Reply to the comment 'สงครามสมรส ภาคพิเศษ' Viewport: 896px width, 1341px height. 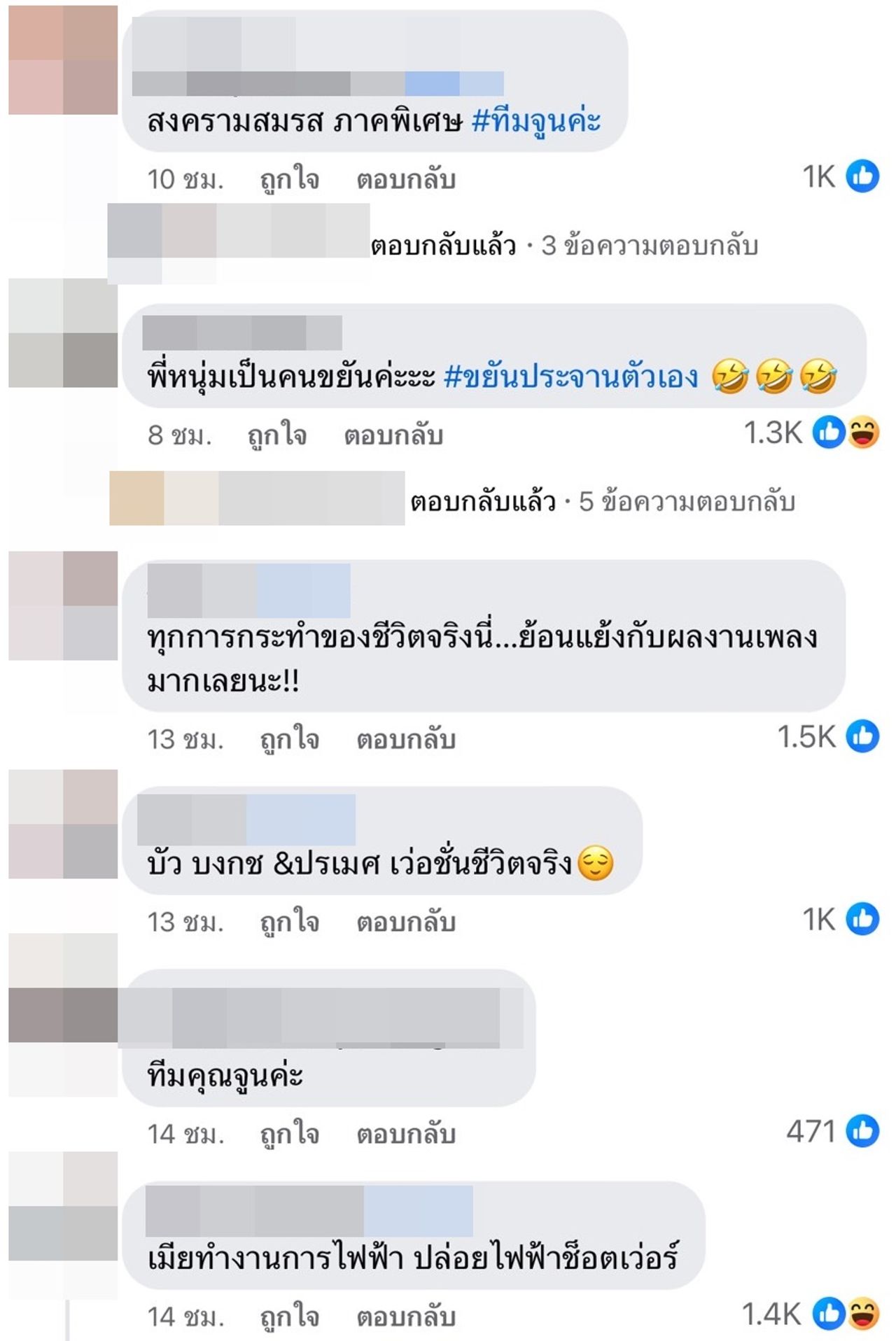[x=405, y=180]
